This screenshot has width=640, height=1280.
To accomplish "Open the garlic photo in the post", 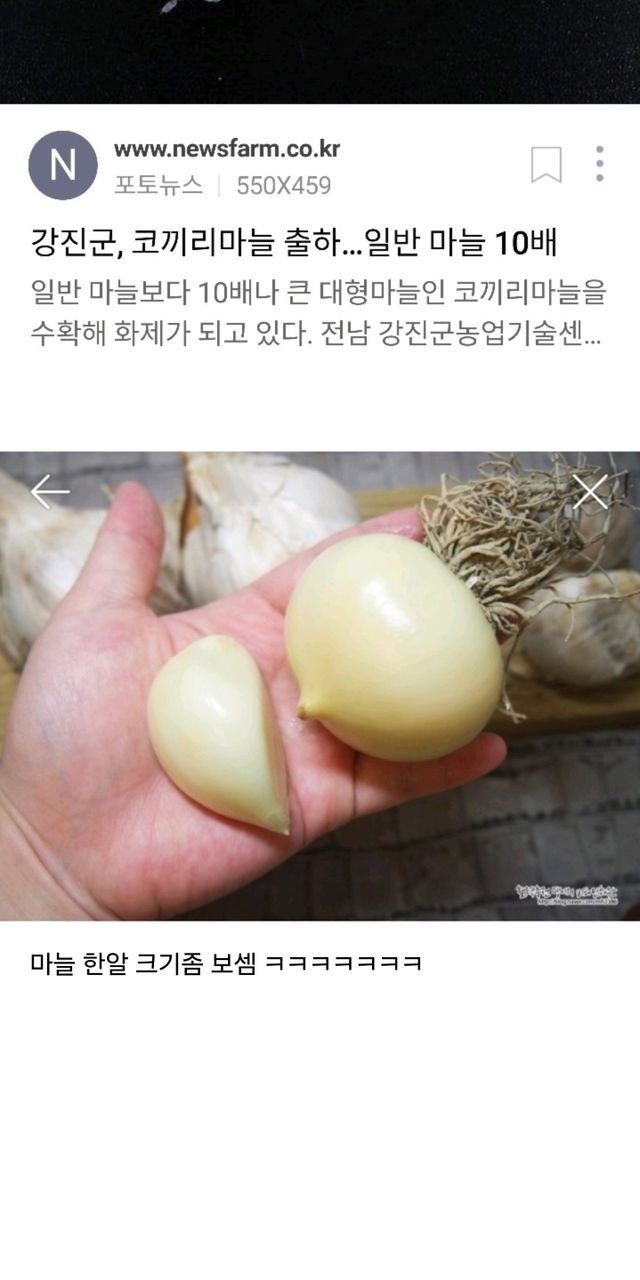I will tap(320, 685).
